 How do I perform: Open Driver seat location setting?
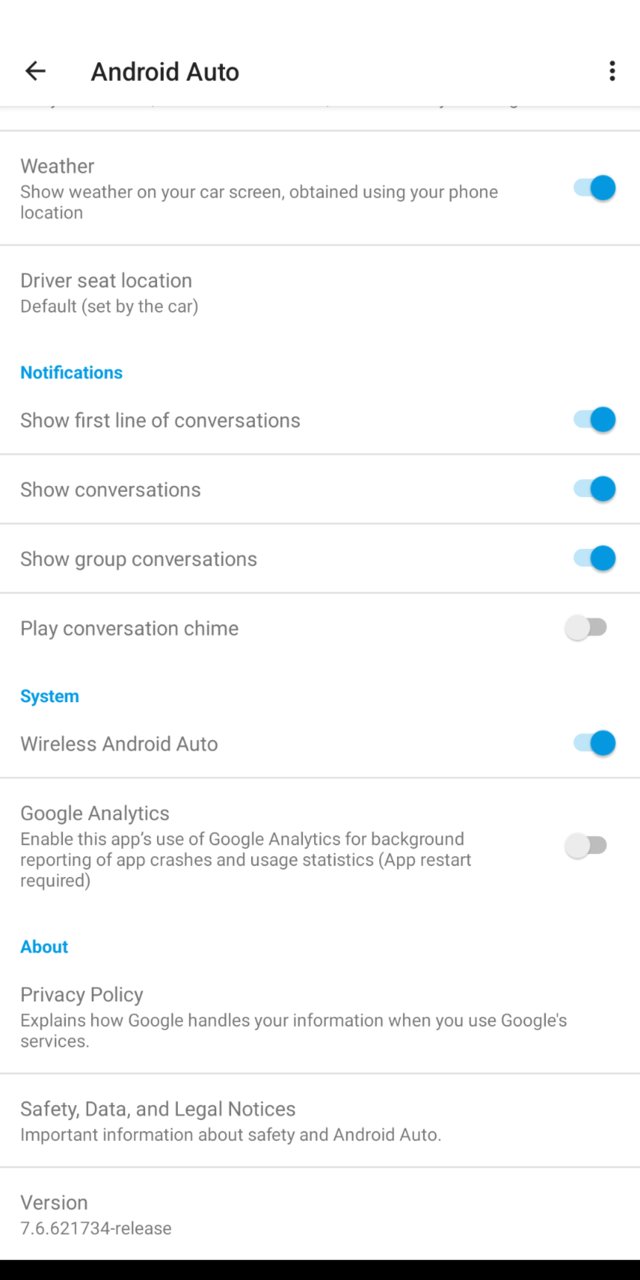coord(320,292)
